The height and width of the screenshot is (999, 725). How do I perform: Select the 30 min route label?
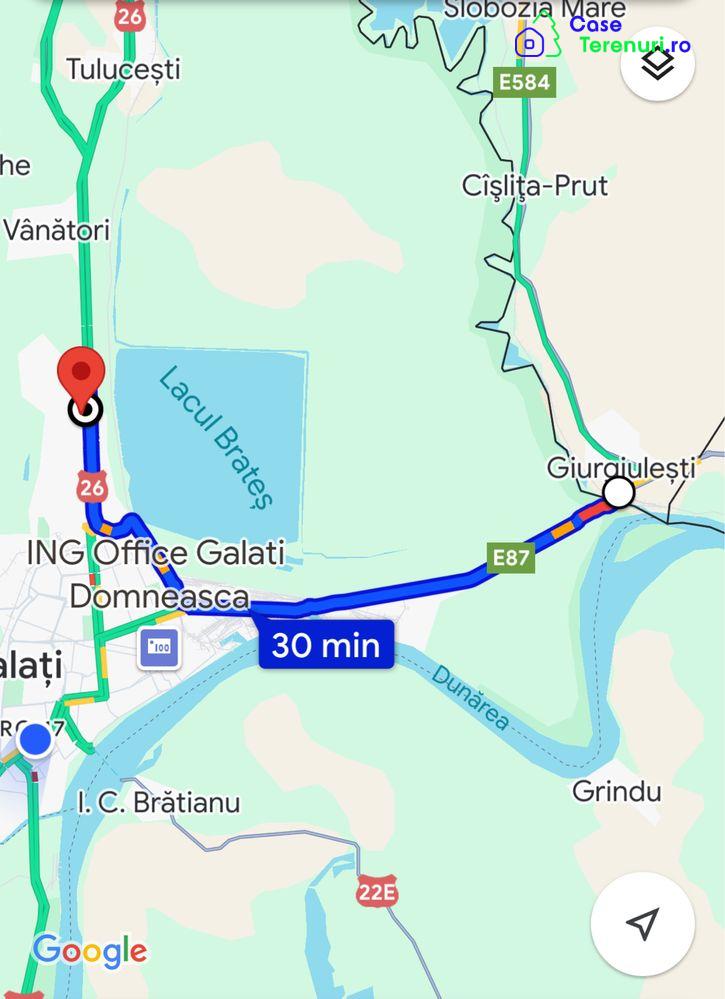pos(326,645)
